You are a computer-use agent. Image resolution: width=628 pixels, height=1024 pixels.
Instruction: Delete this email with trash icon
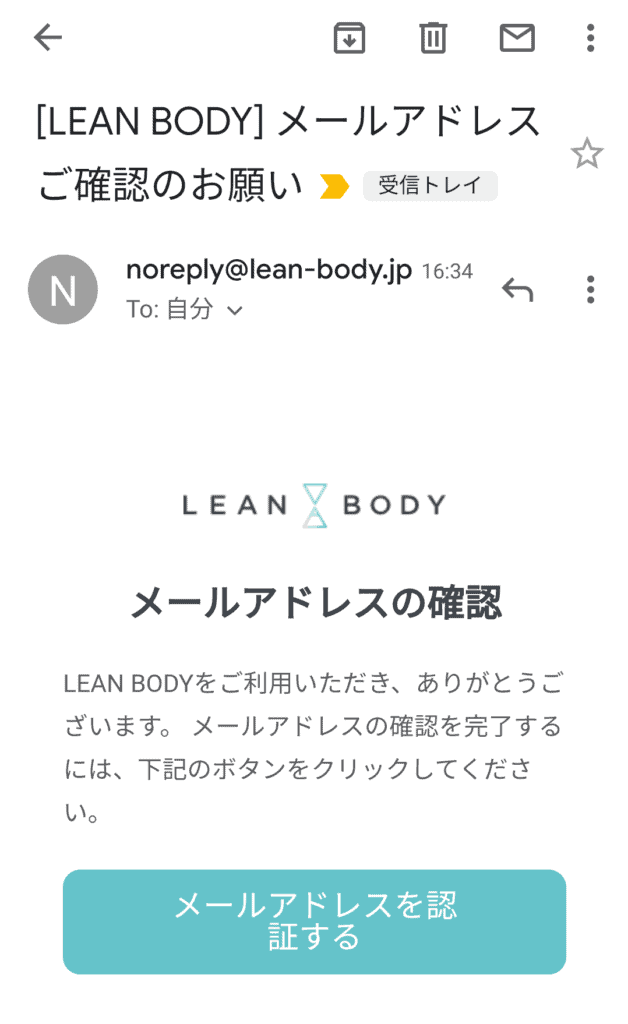[x=433, y=37]
